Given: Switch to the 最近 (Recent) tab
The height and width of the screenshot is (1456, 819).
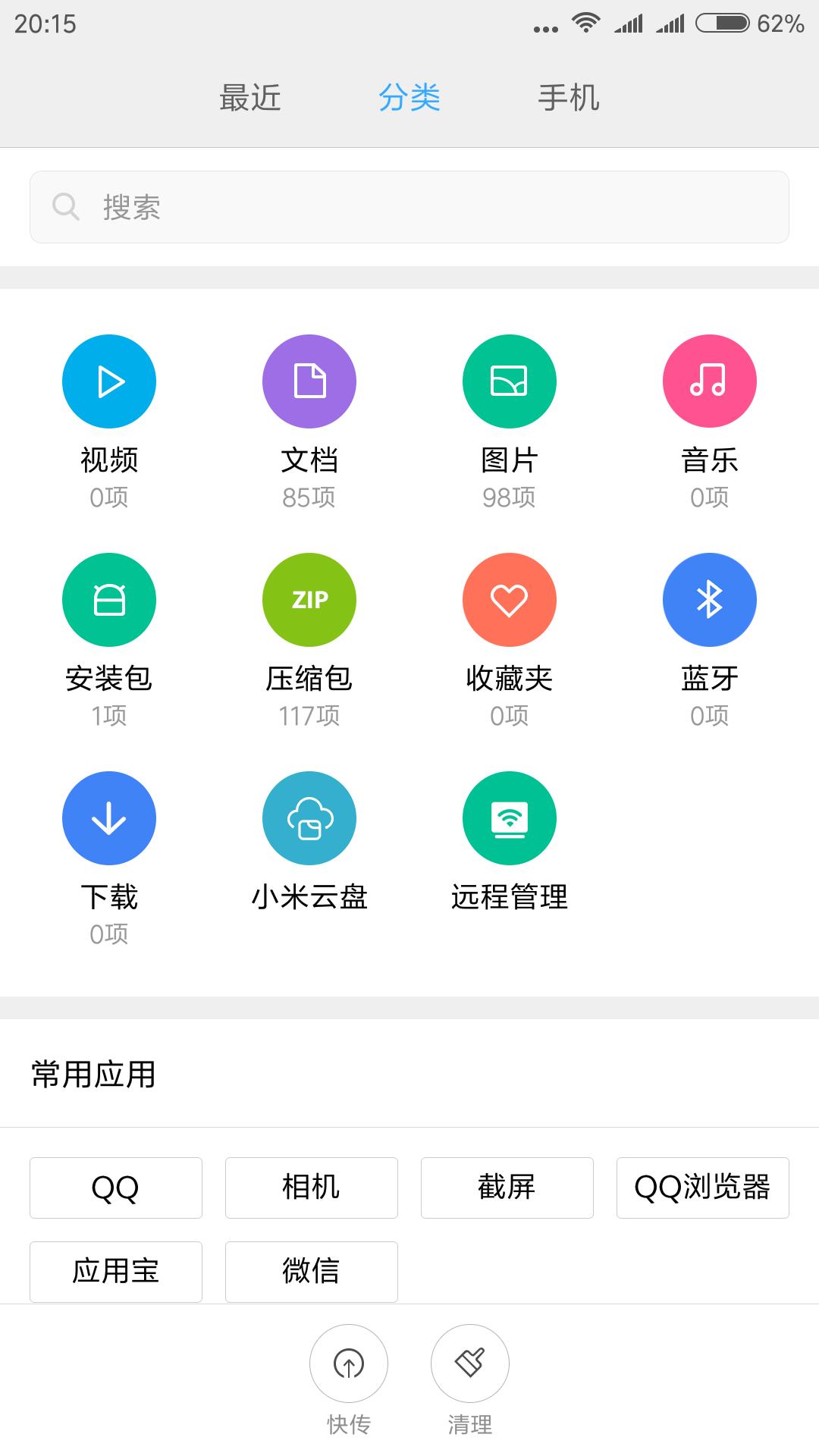Looking at the screenshot, I should coord(250,97).
